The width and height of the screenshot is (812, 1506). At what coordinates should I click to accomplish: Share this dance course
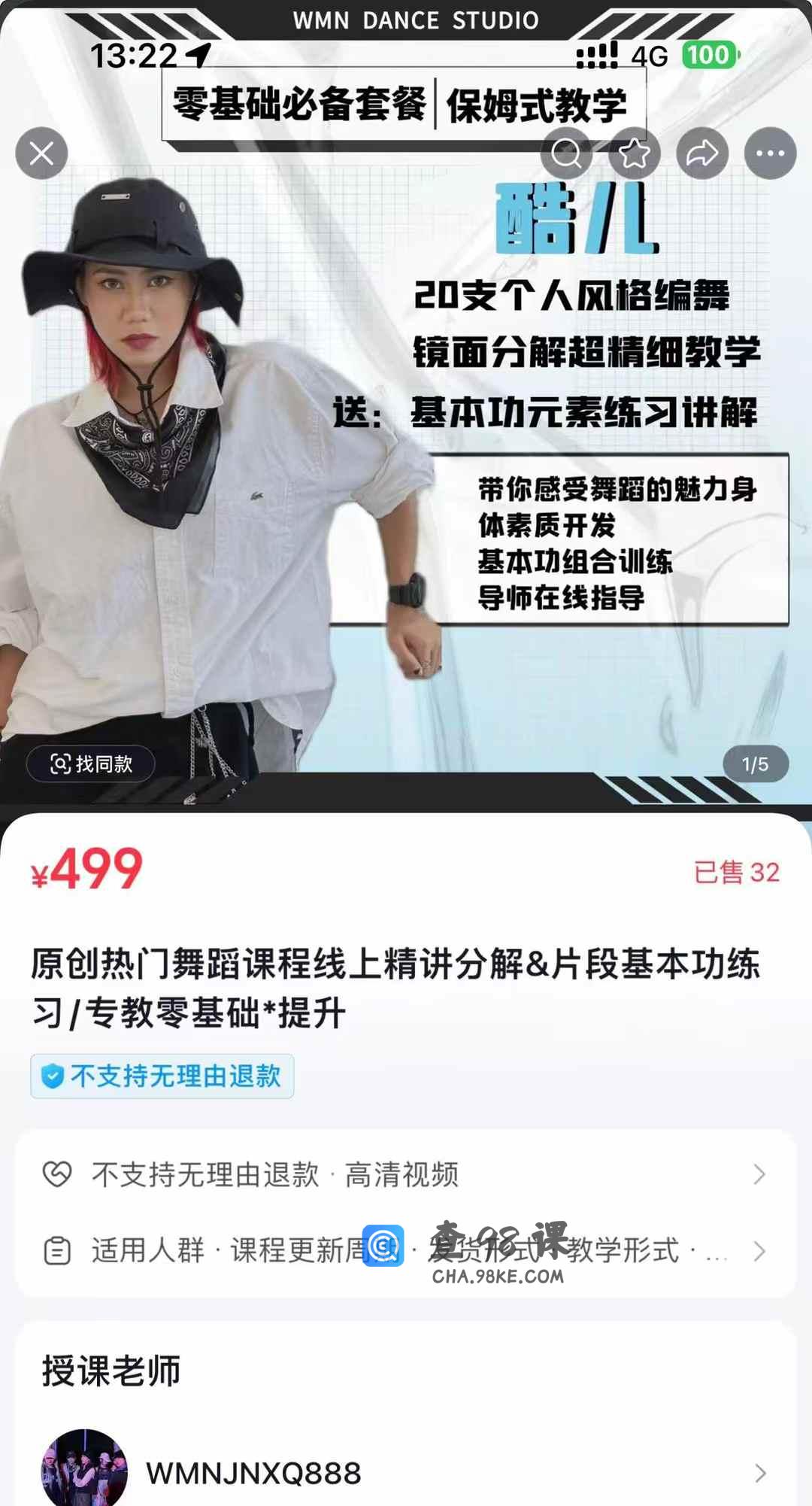click(x=702, y=153)
